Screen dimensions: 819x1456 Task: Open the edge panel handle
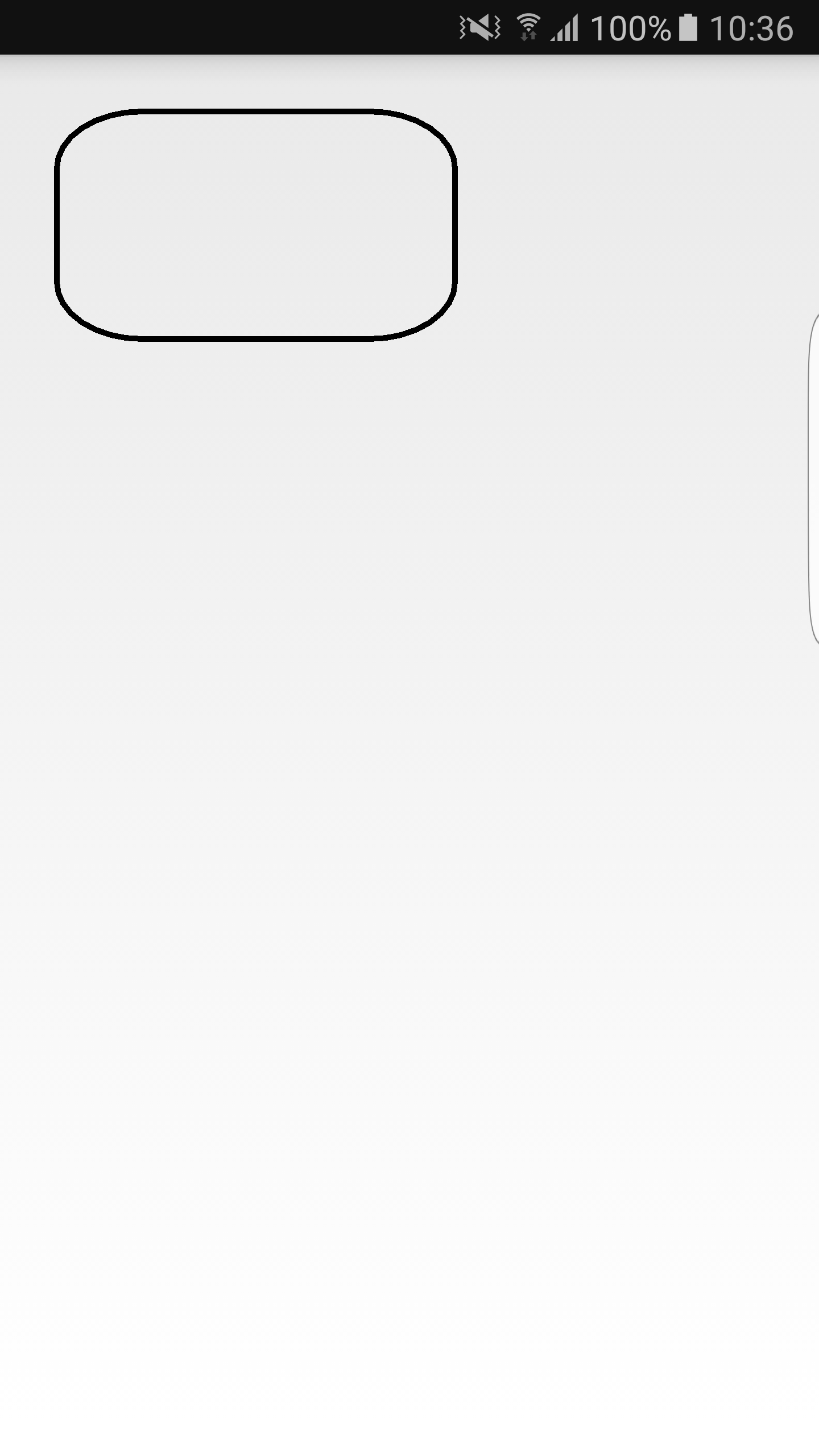coord(814,479)
